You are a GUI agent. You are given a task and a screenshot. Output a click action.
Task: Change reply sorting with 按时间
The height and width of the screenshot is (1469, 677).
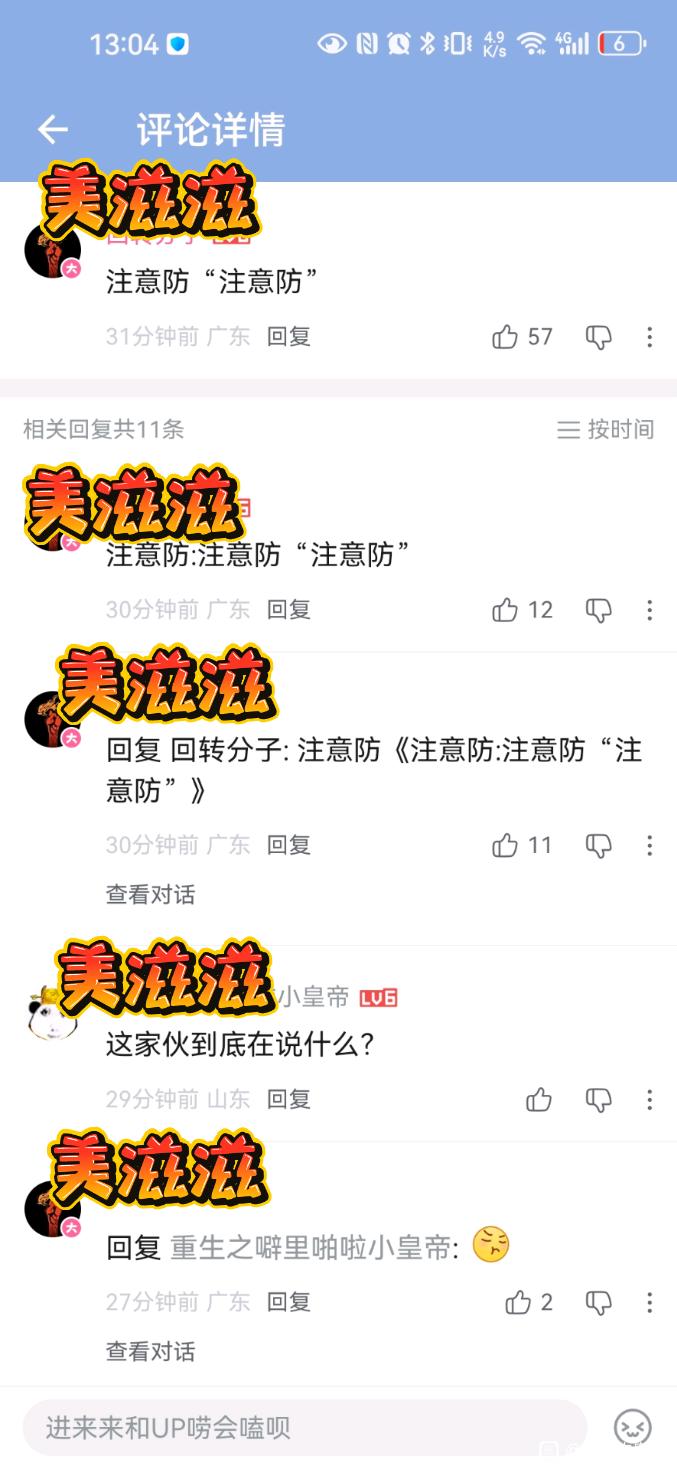pyautogui.click(x=605, y=429)
